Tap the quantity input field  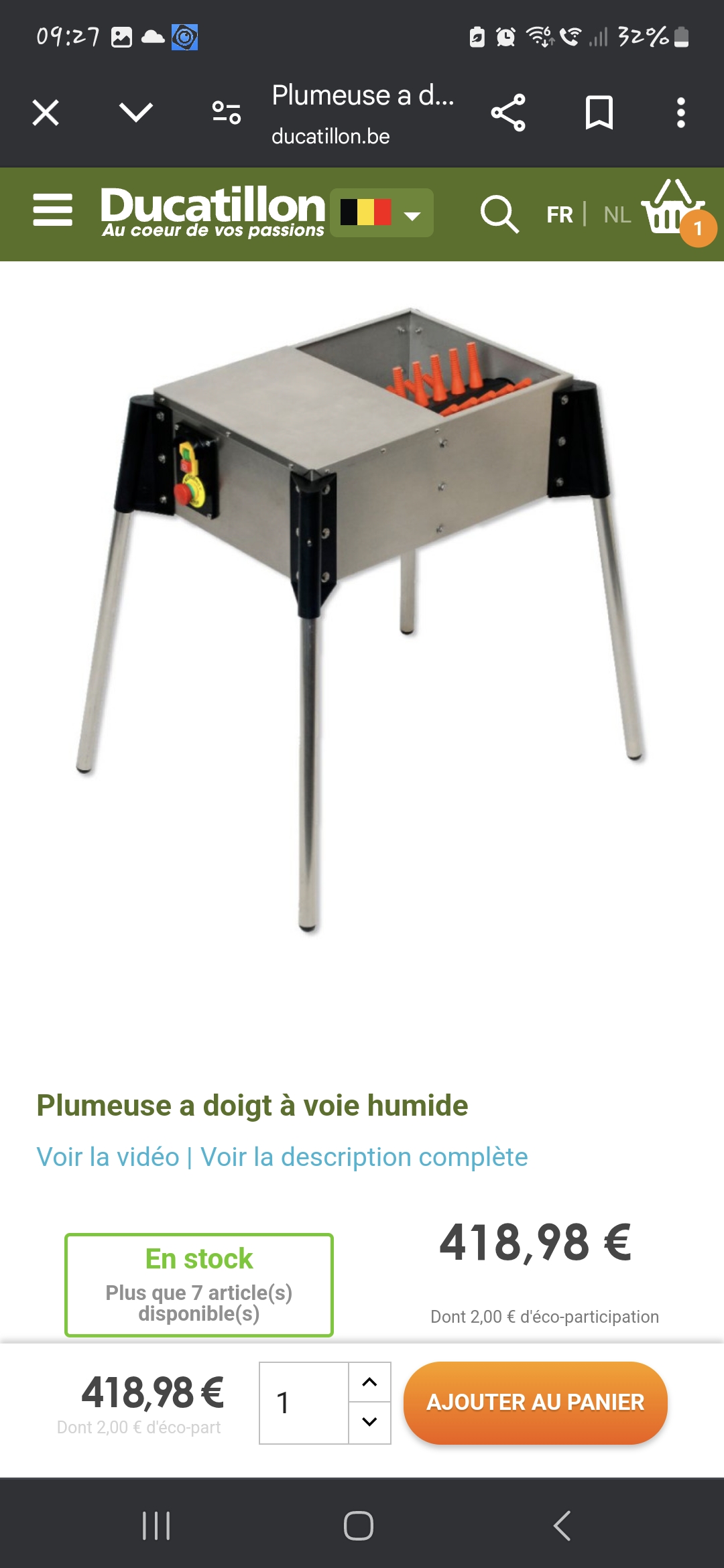click(304, 1402)
